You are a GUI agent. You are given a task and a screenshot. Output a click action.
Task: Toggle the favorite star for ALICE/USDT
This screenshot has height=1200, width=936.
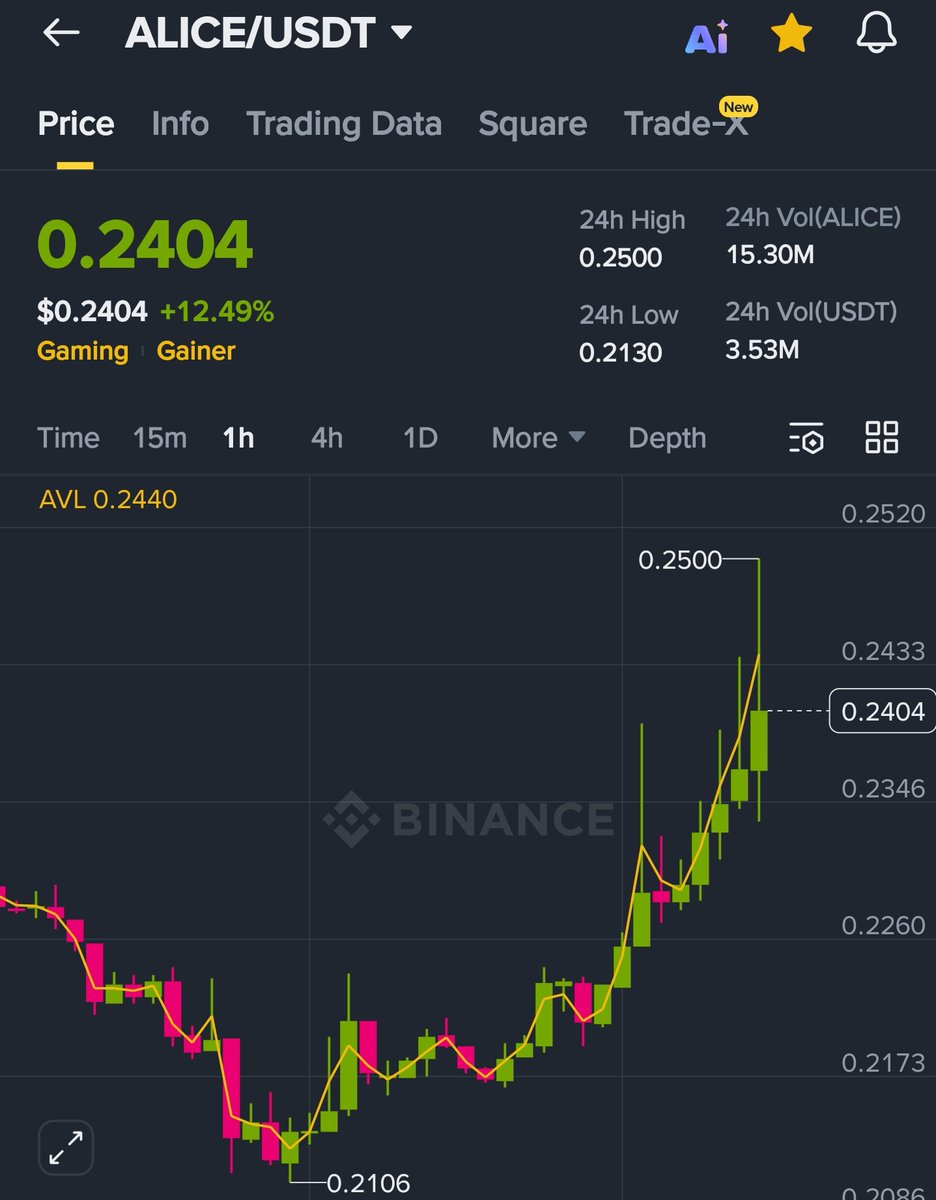click(791, 34)
